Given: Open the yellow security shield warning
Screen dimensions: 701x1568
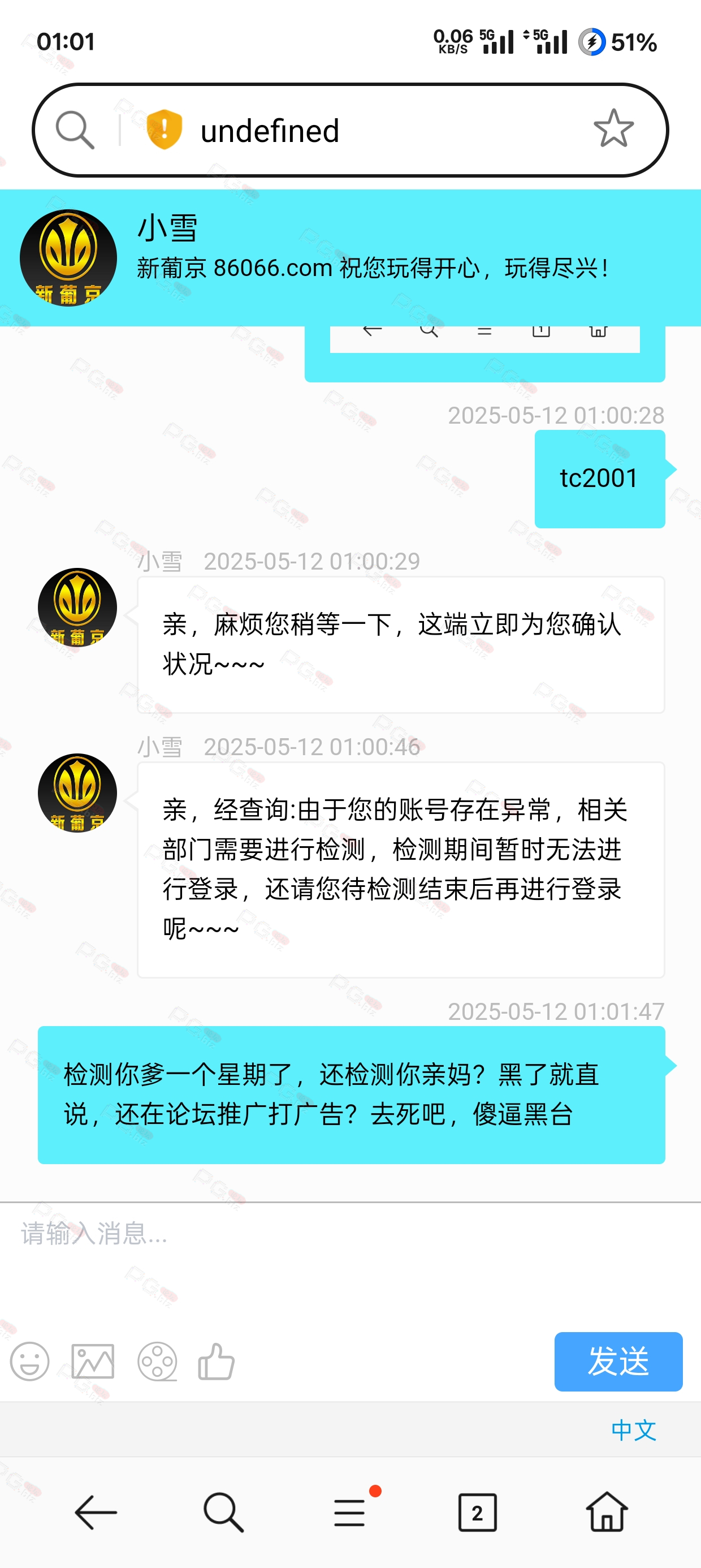Looking at the screenshot, I should 164,130.
